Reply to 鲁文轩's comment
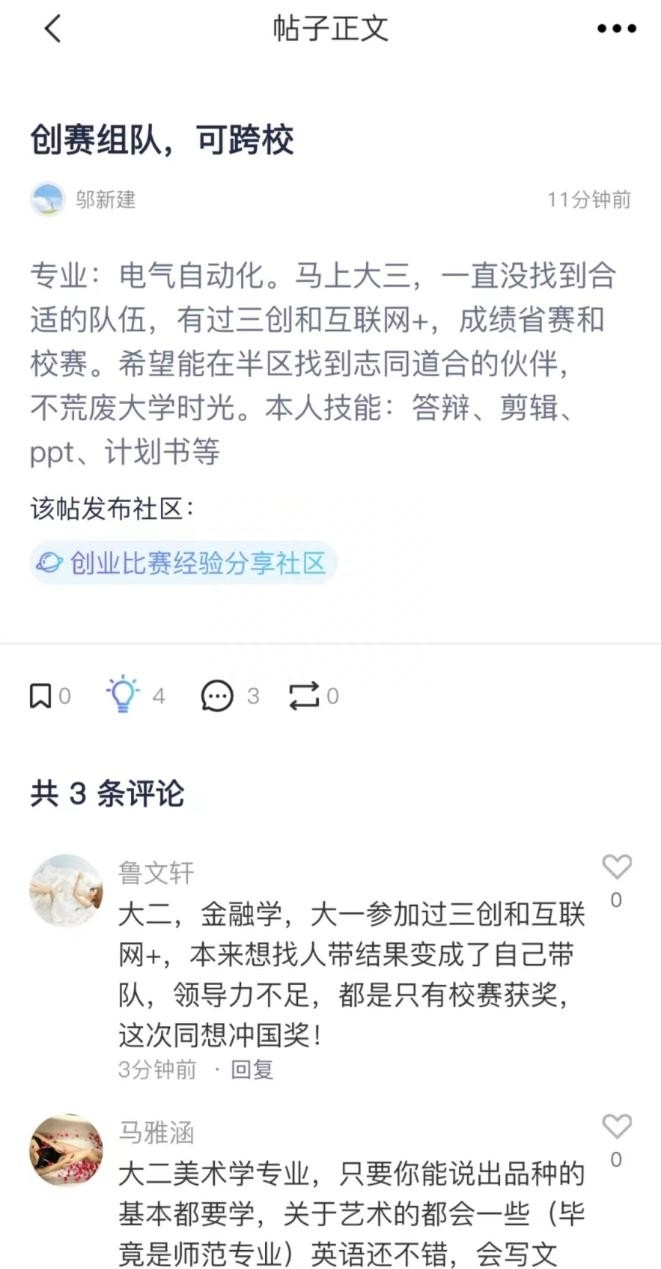This screenshot has width=661, height=1269. (252, 1069)
